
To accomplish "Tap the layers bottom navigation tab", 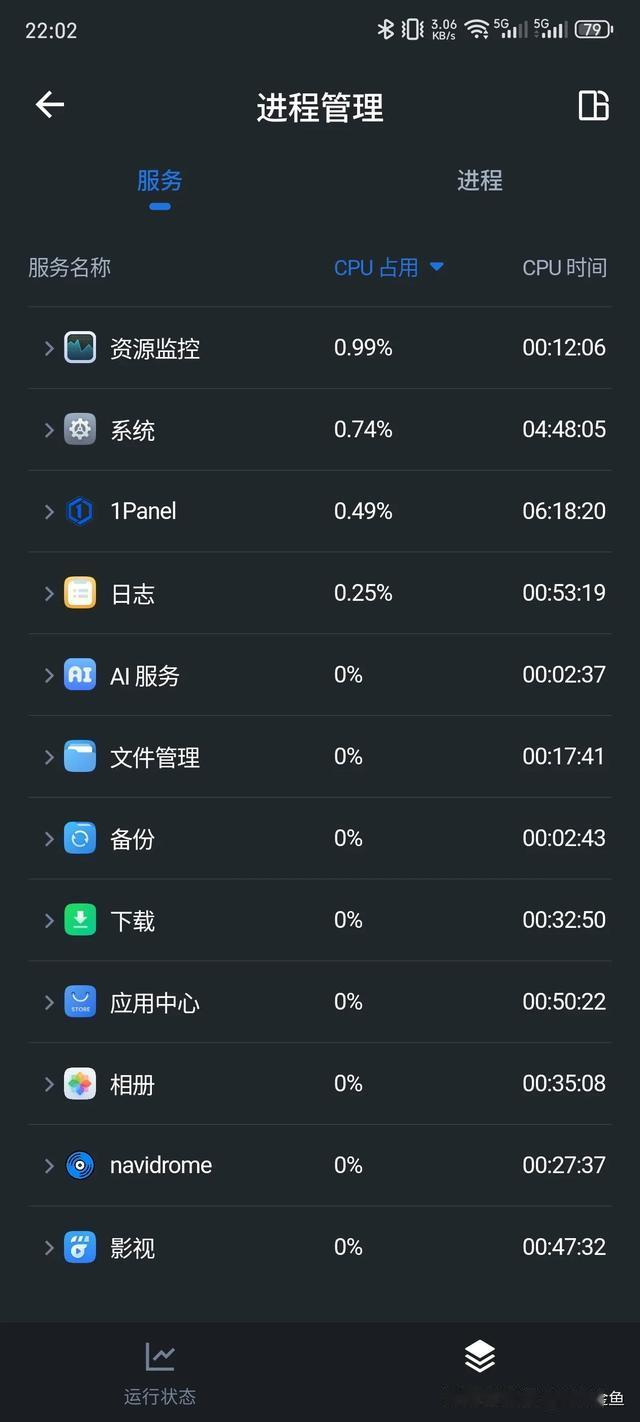I will tap(480, 1357).
